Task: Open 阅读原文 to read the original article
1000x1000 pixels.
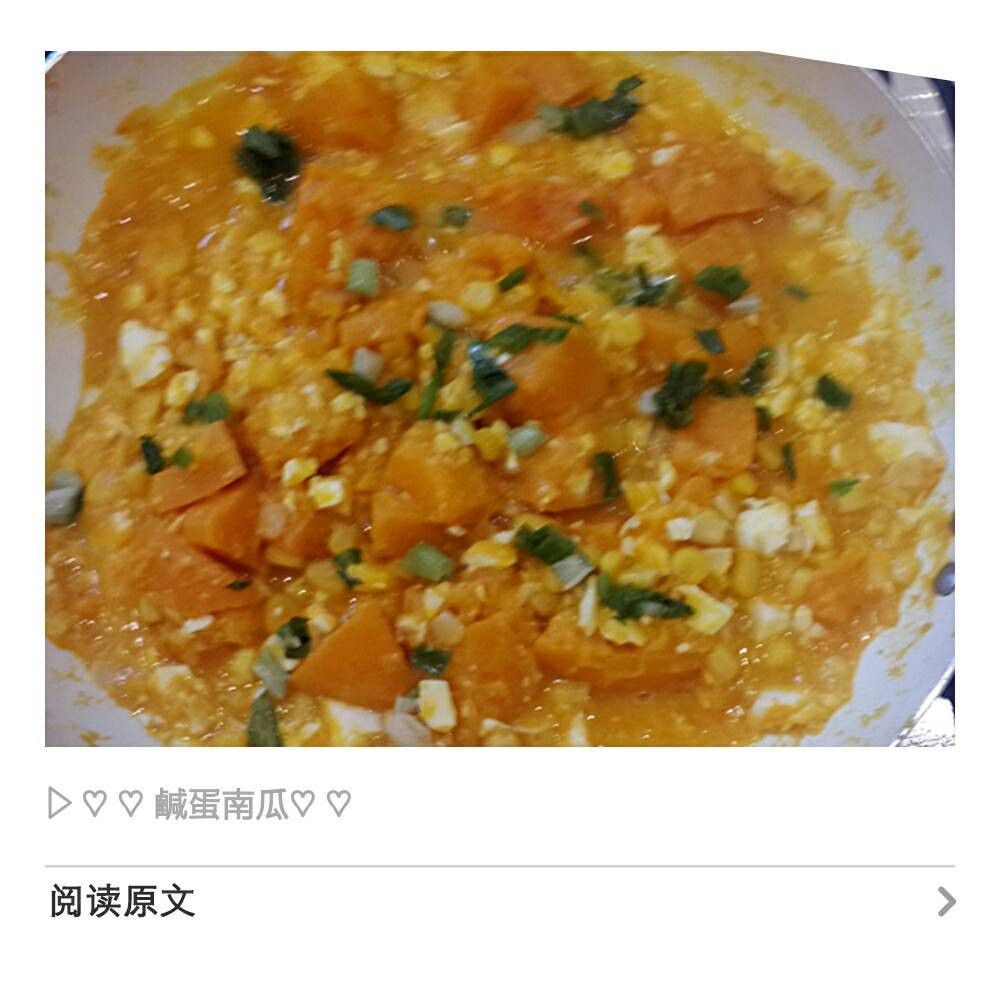Action: [123, 902]
